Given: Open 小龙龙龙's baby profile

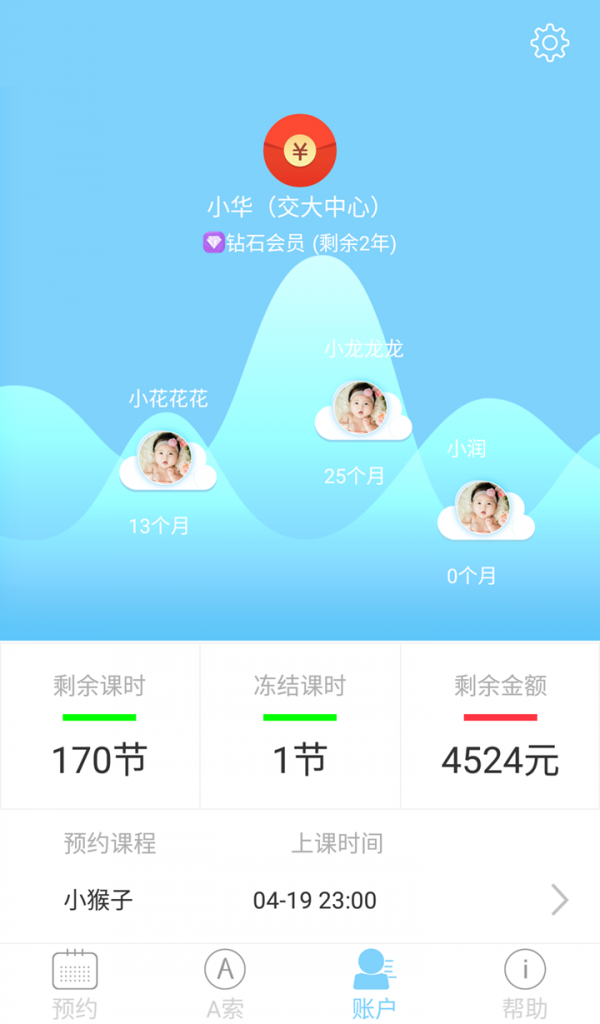Looking at the screenshot, I should point(360,407).
